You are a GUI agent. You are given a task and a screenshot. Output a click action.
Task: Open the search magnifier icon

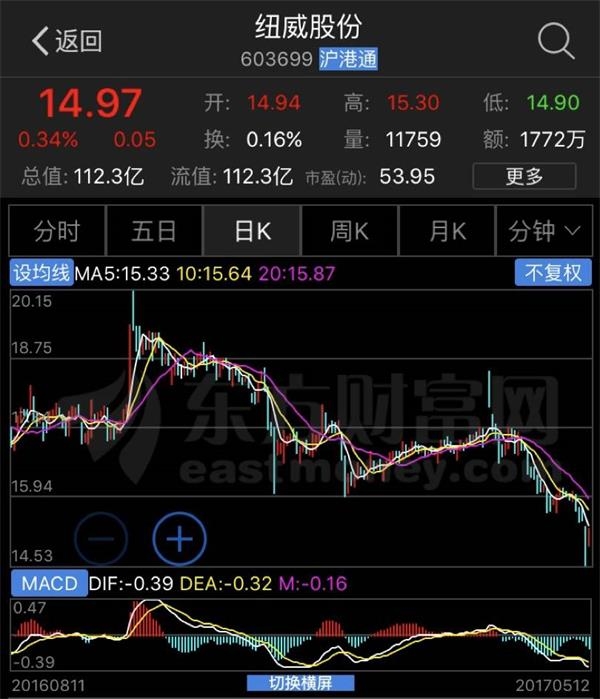(x=556, y=41)
